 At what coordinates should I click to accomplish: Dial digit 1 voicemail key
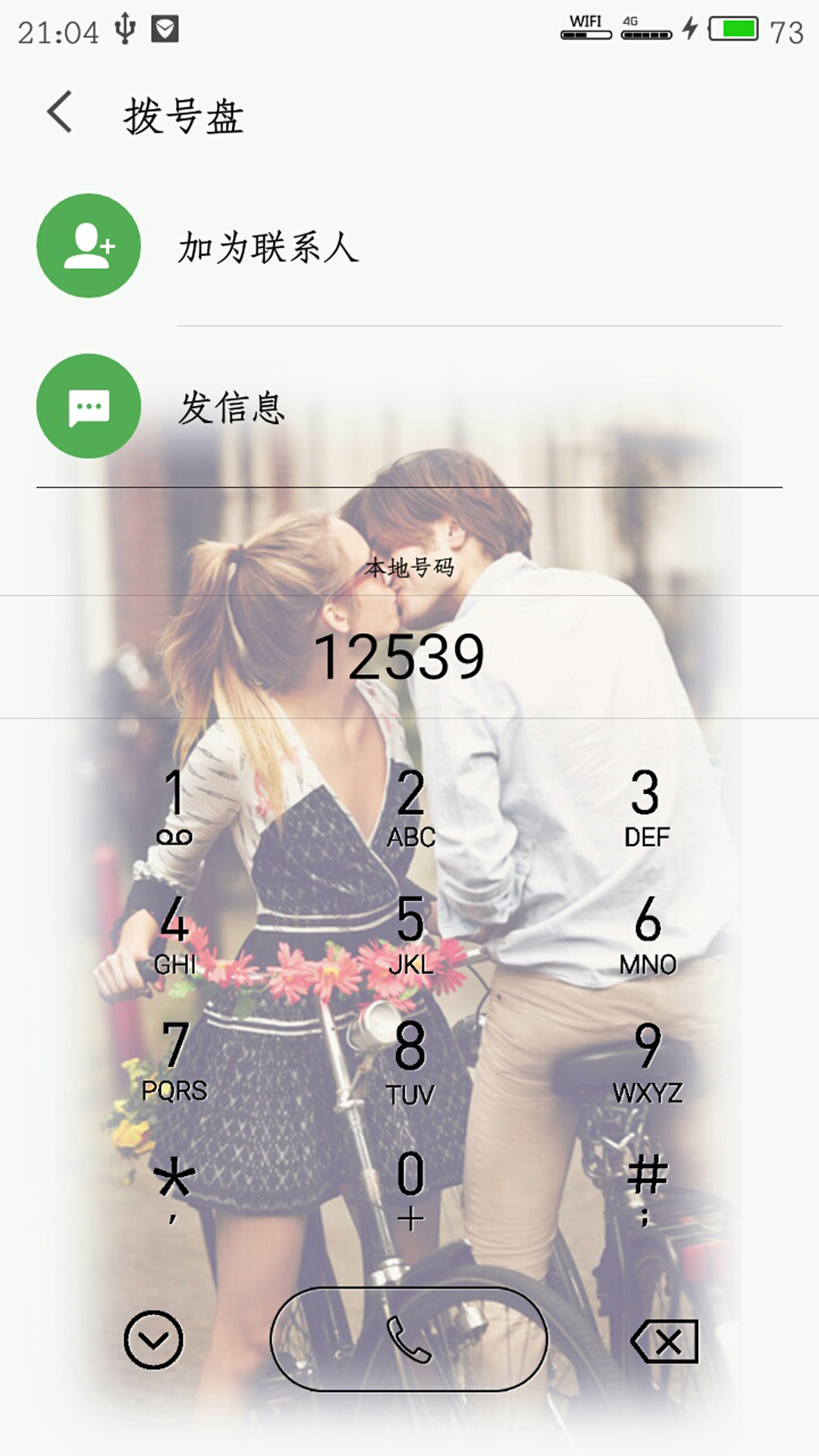coord(174,805)
